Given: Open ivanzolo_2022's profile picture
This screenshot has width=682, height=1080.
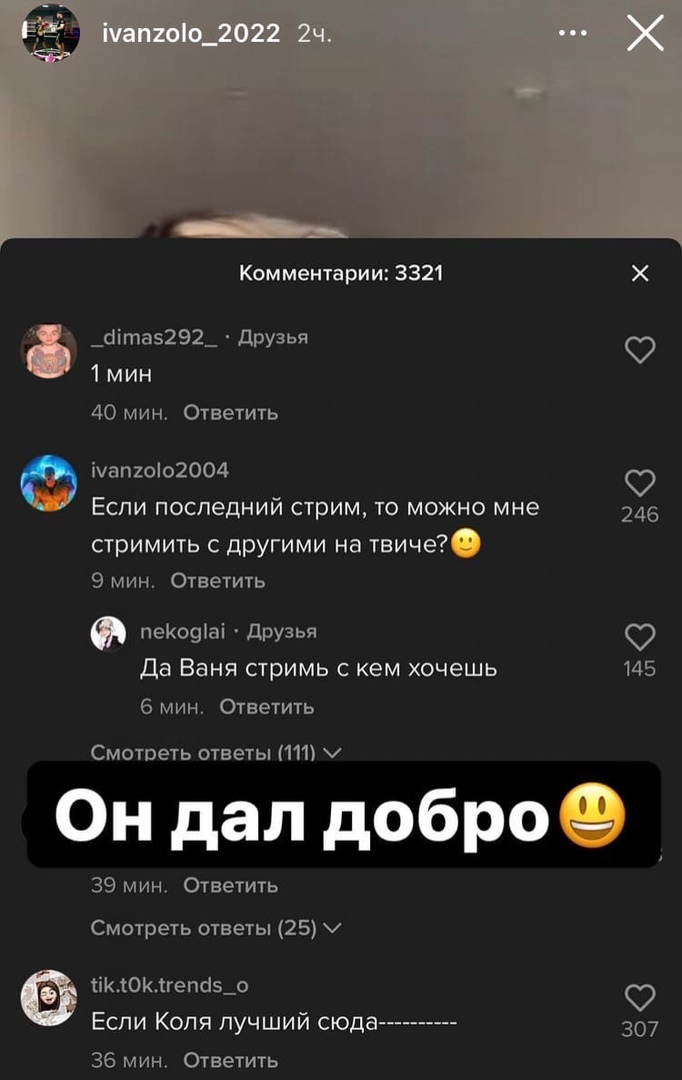Looking at the screenshot, I should tap(50, 33).
